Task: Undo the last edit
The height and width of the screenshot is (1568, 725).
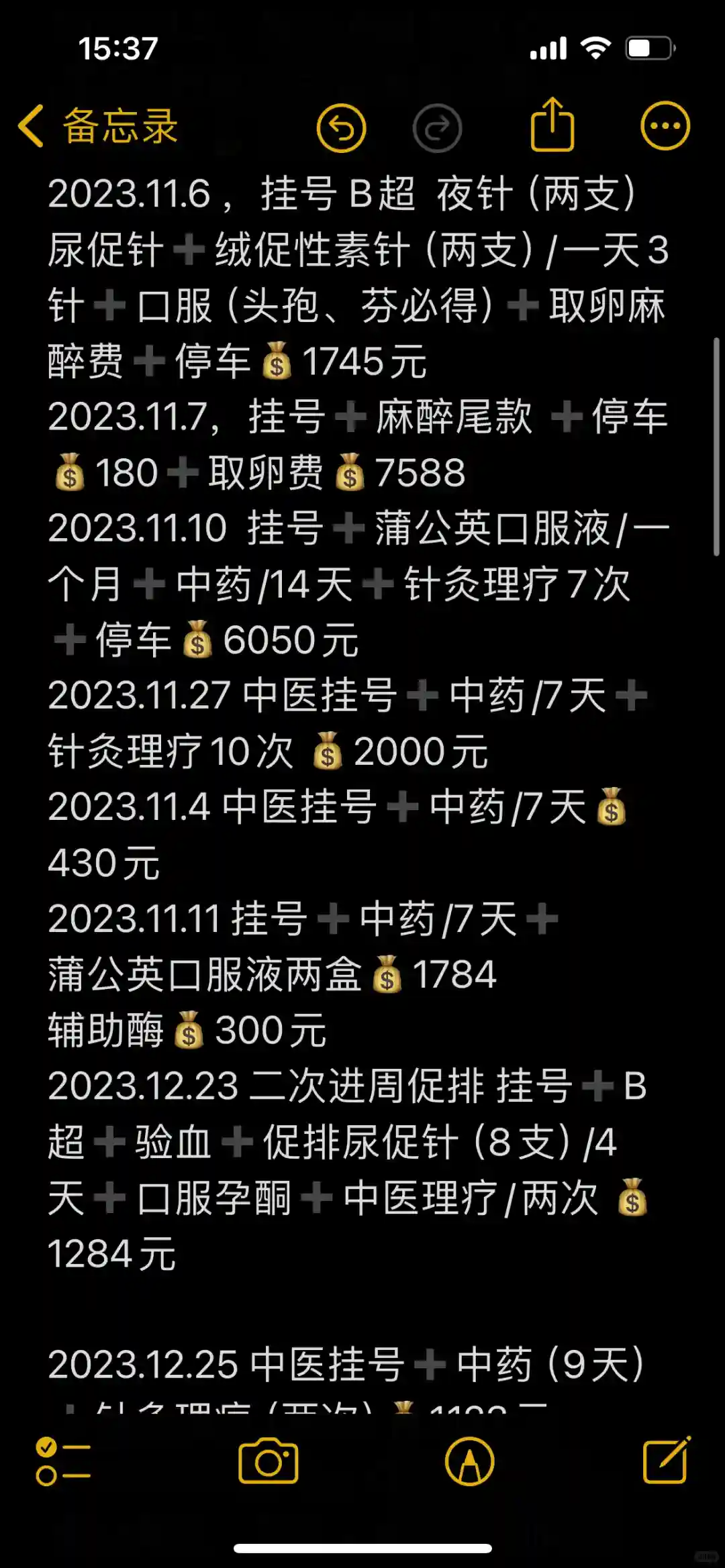Action: [x=341, y=127]
